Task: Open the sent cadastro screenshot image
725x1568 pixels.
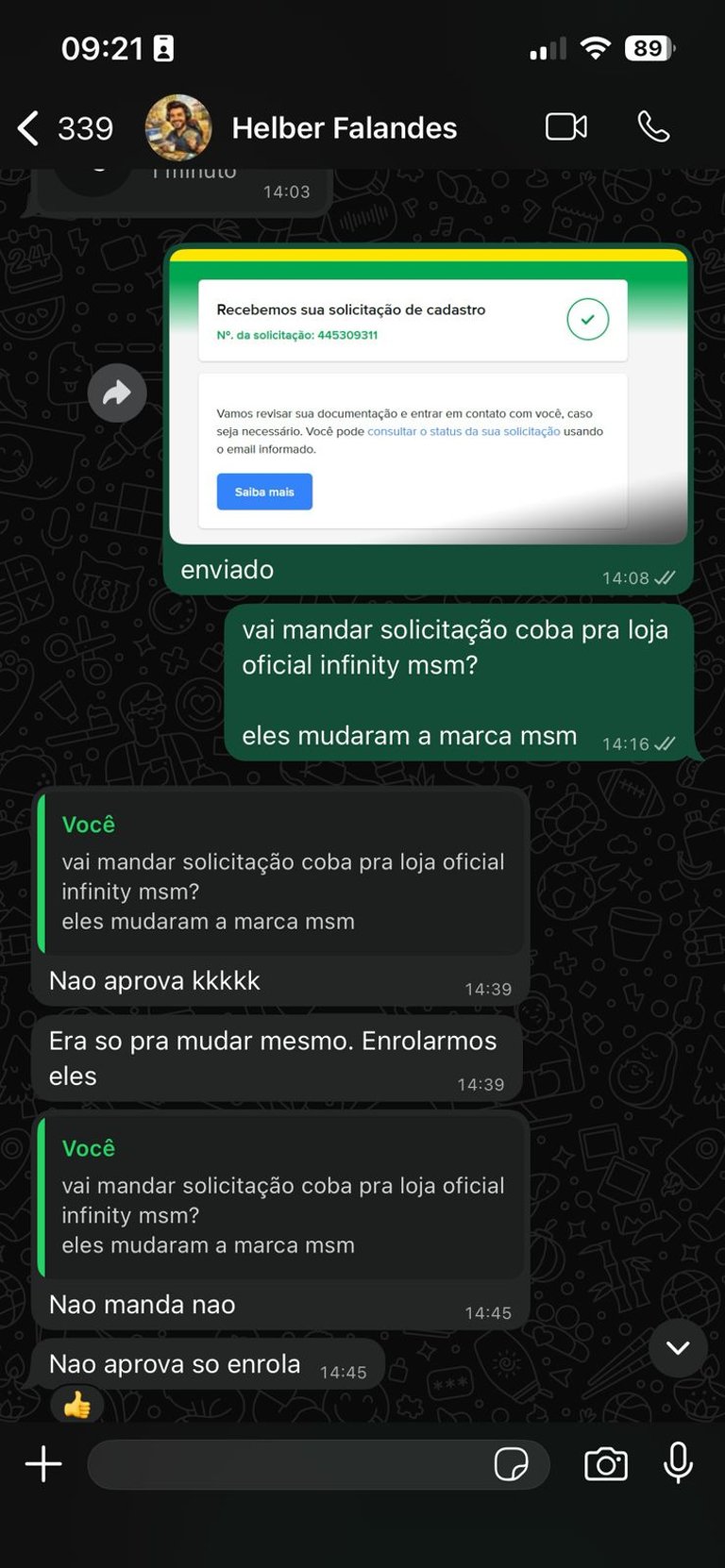Action: pos(428,396)
